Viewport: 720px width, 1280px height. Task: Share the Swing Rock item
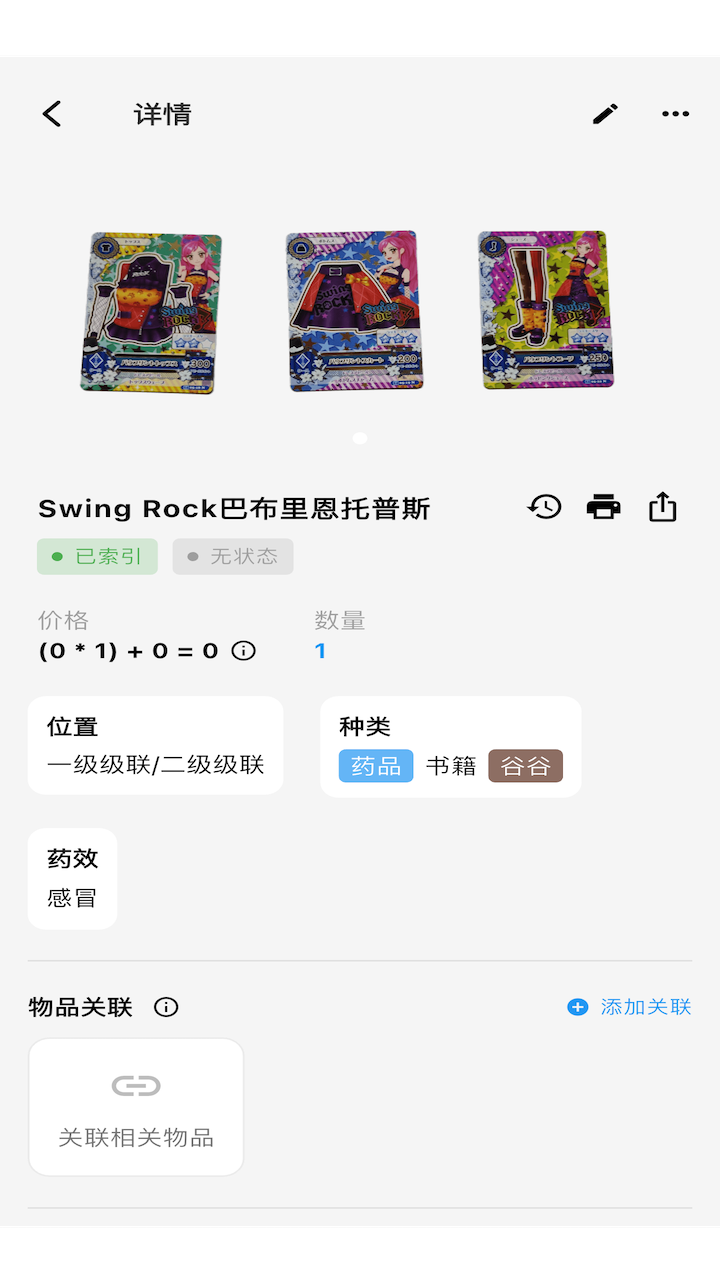tap(663, 507)
